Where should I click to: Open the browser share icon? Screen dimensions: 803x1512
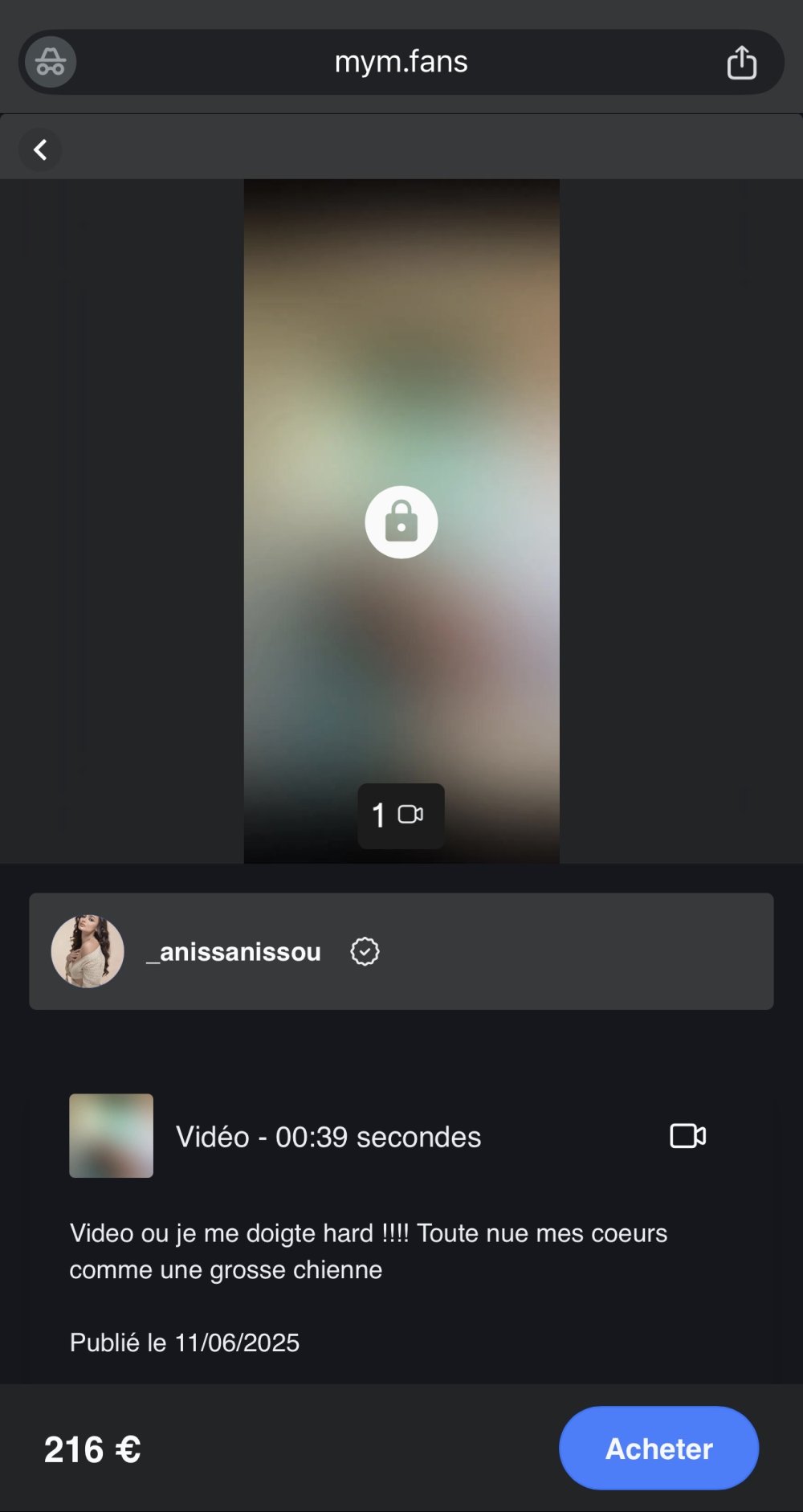[741, 63]
